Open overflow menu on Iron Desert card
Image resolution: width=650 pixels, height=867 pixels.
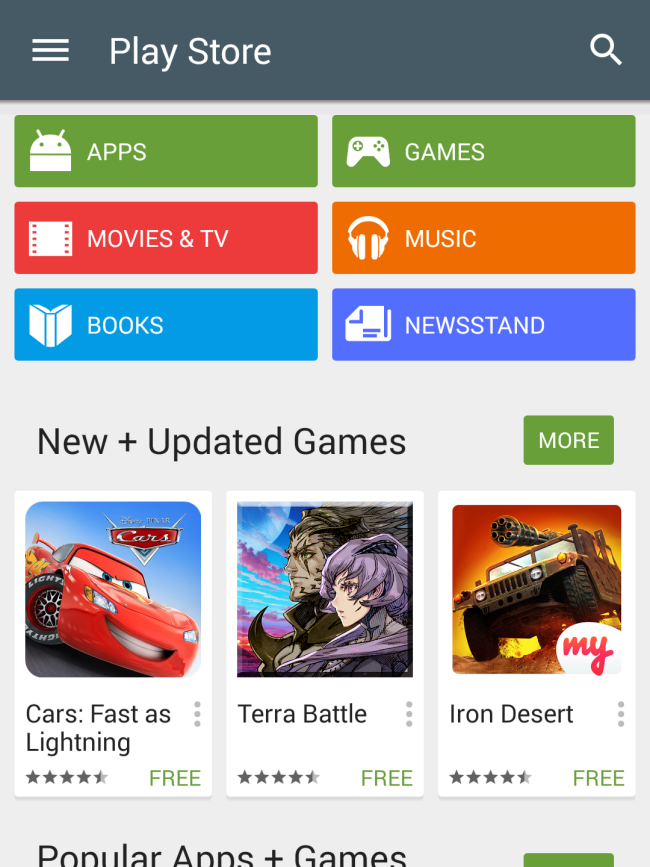coord(621,714)
